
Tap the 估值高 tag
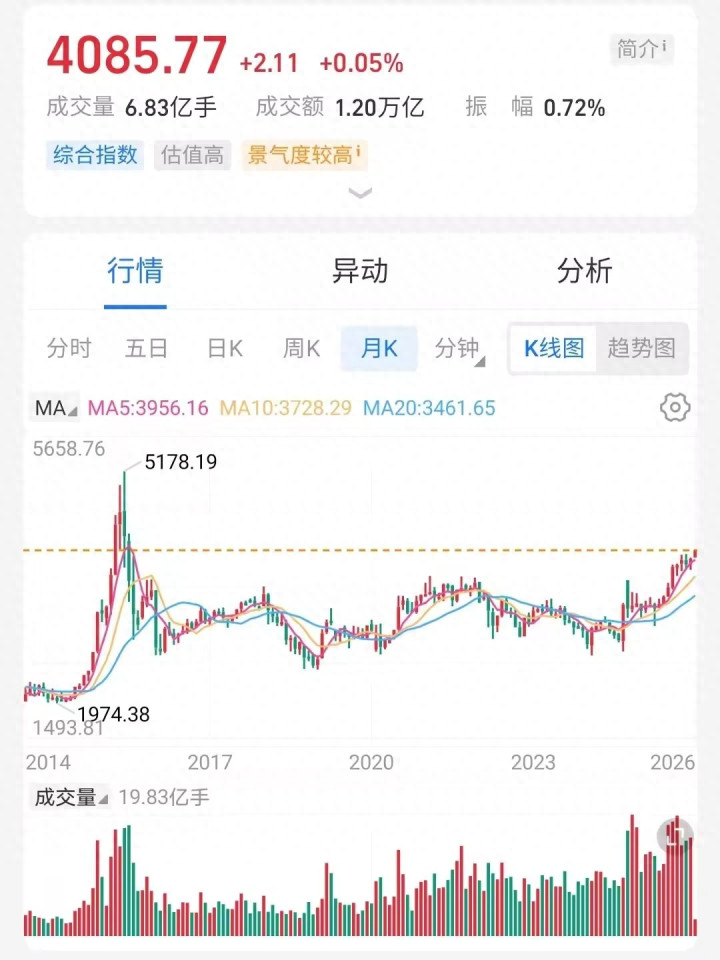192,155
